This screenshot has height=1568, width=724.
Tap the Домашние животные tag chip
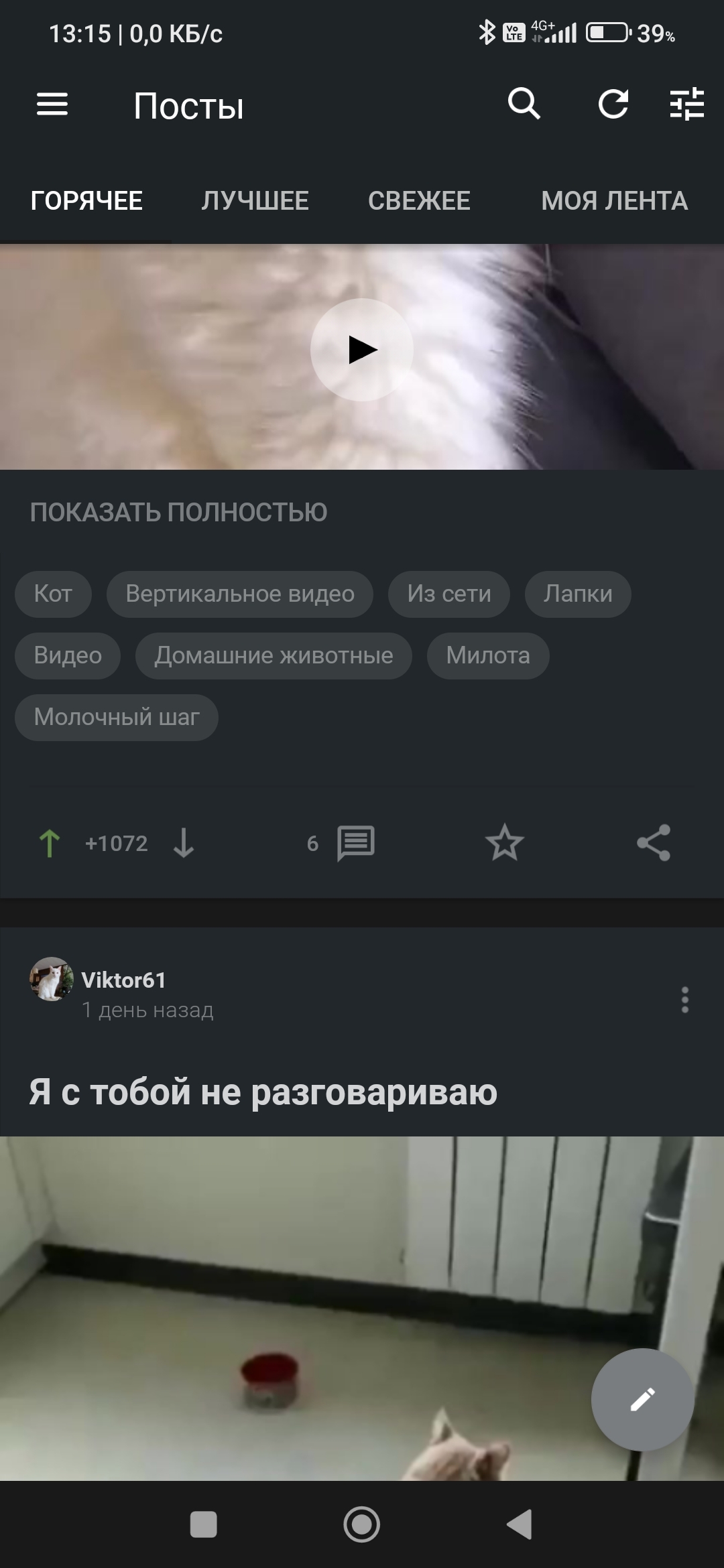tap(274, 655)
